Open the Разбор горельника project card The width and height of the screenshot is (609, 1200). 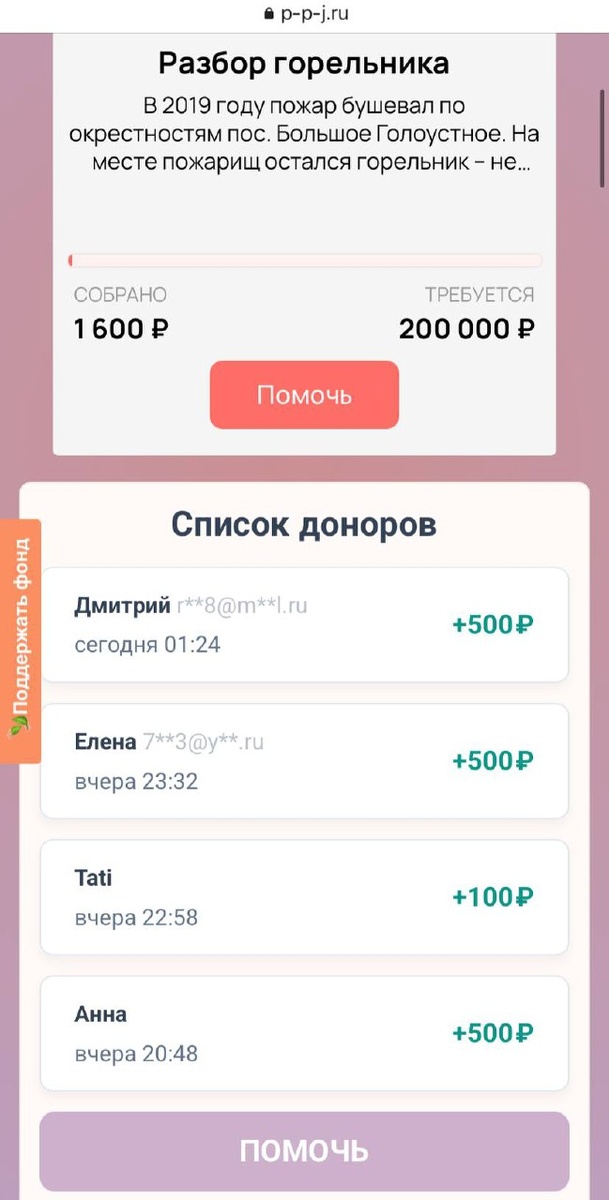(x=304, y=243)
